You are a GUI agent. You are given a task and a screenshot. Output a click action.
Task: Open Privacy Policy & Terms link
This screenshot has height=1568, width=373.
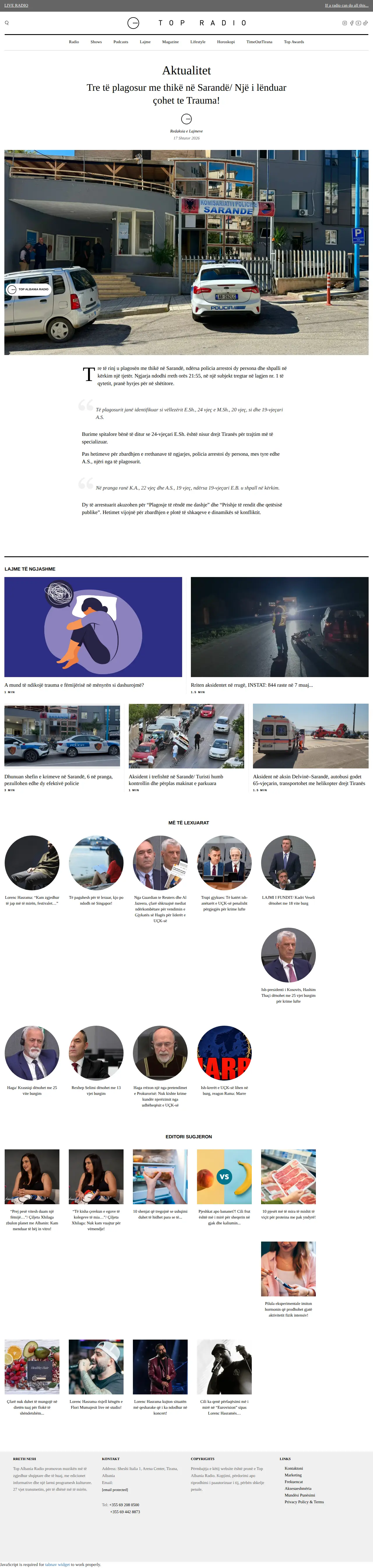point(304,1502)
